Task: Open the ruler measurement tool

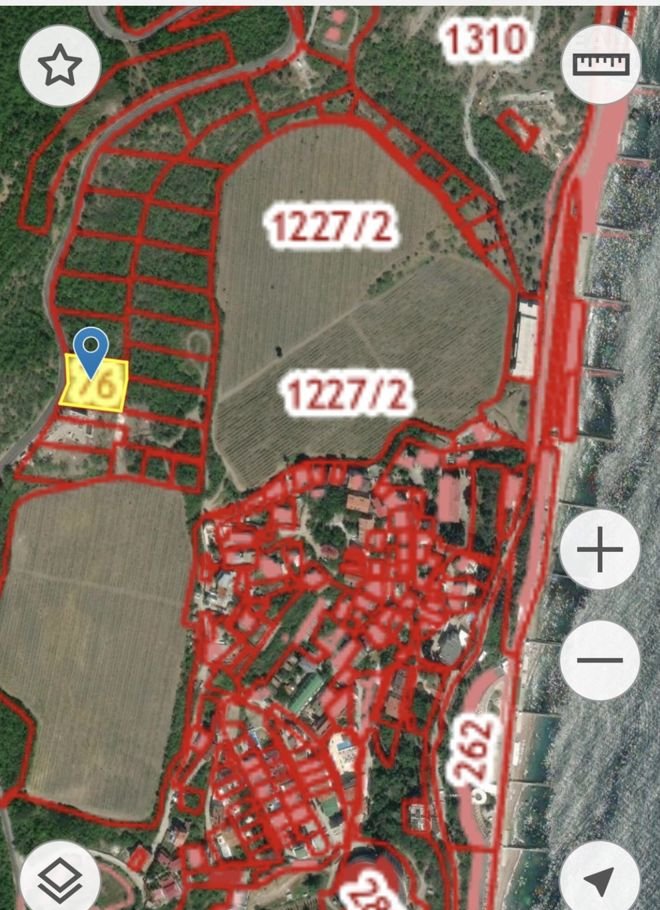Action: pos(600,66)
